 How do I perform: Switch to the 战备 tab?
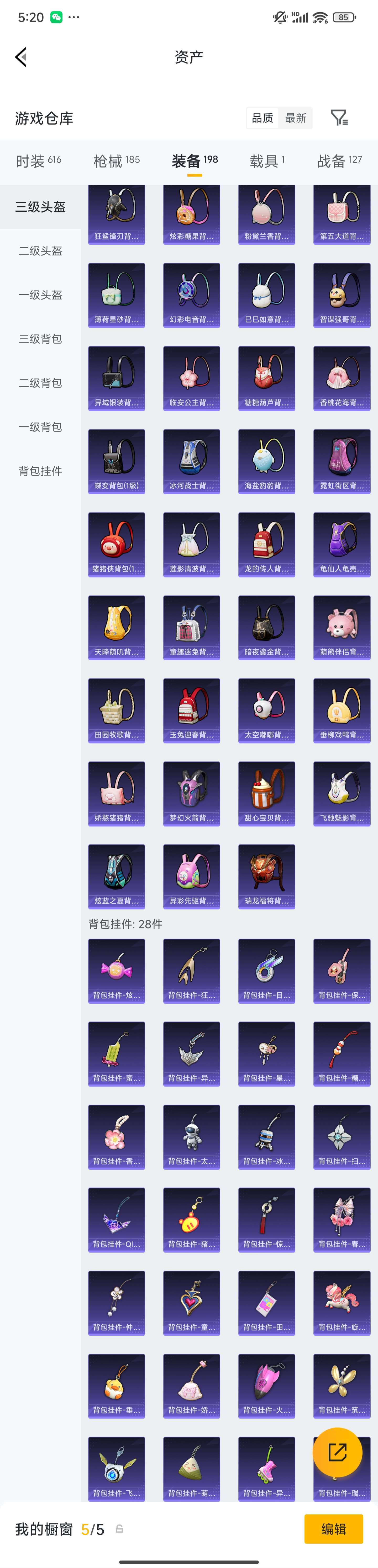[339, 161]
